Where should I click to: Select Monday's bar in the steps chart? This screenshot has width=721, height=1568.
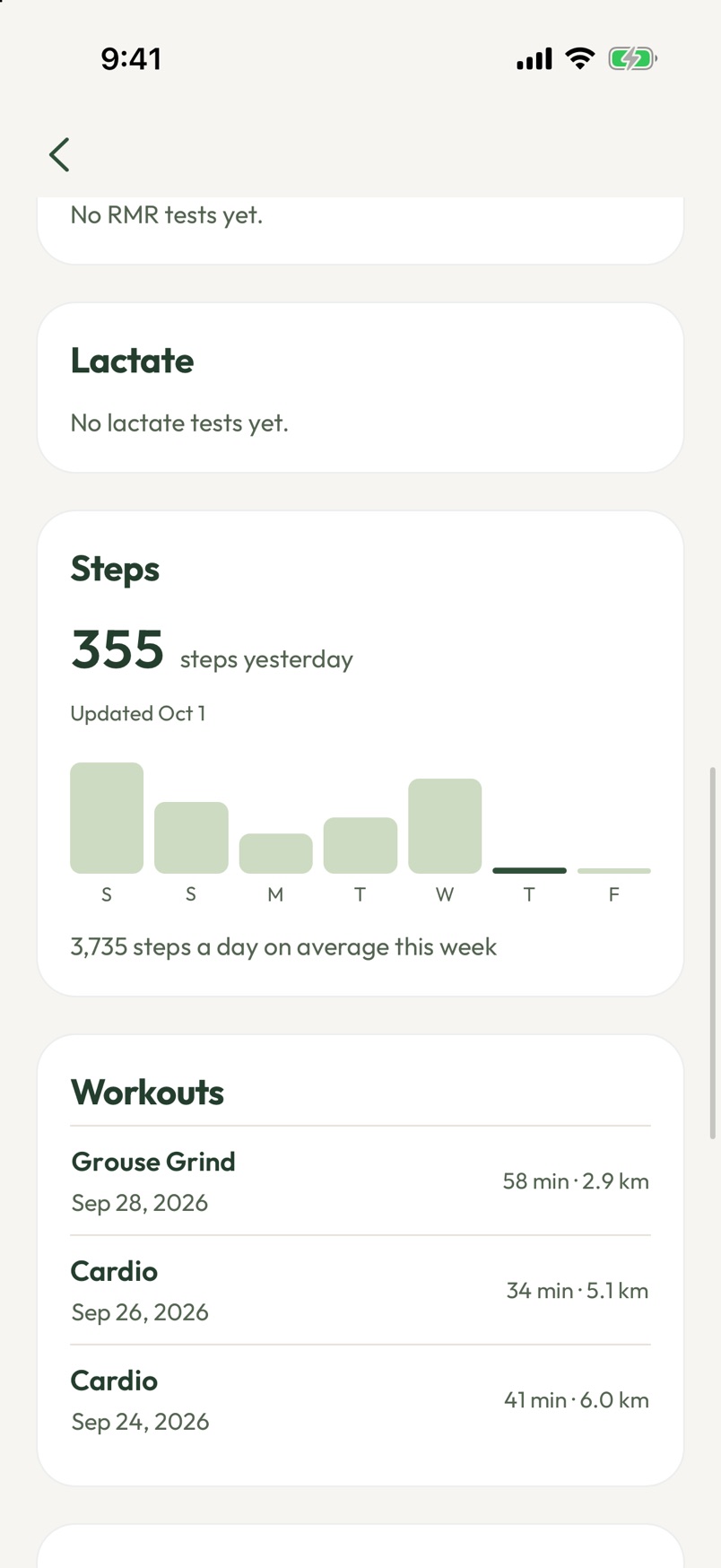[275, 853]
